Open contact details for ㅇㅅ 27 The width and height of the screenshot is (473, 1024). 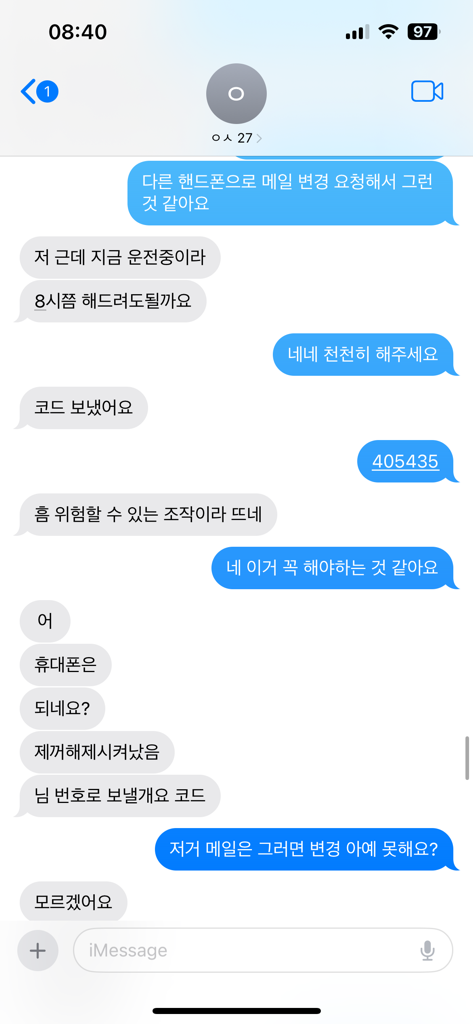tap(236, 103)
